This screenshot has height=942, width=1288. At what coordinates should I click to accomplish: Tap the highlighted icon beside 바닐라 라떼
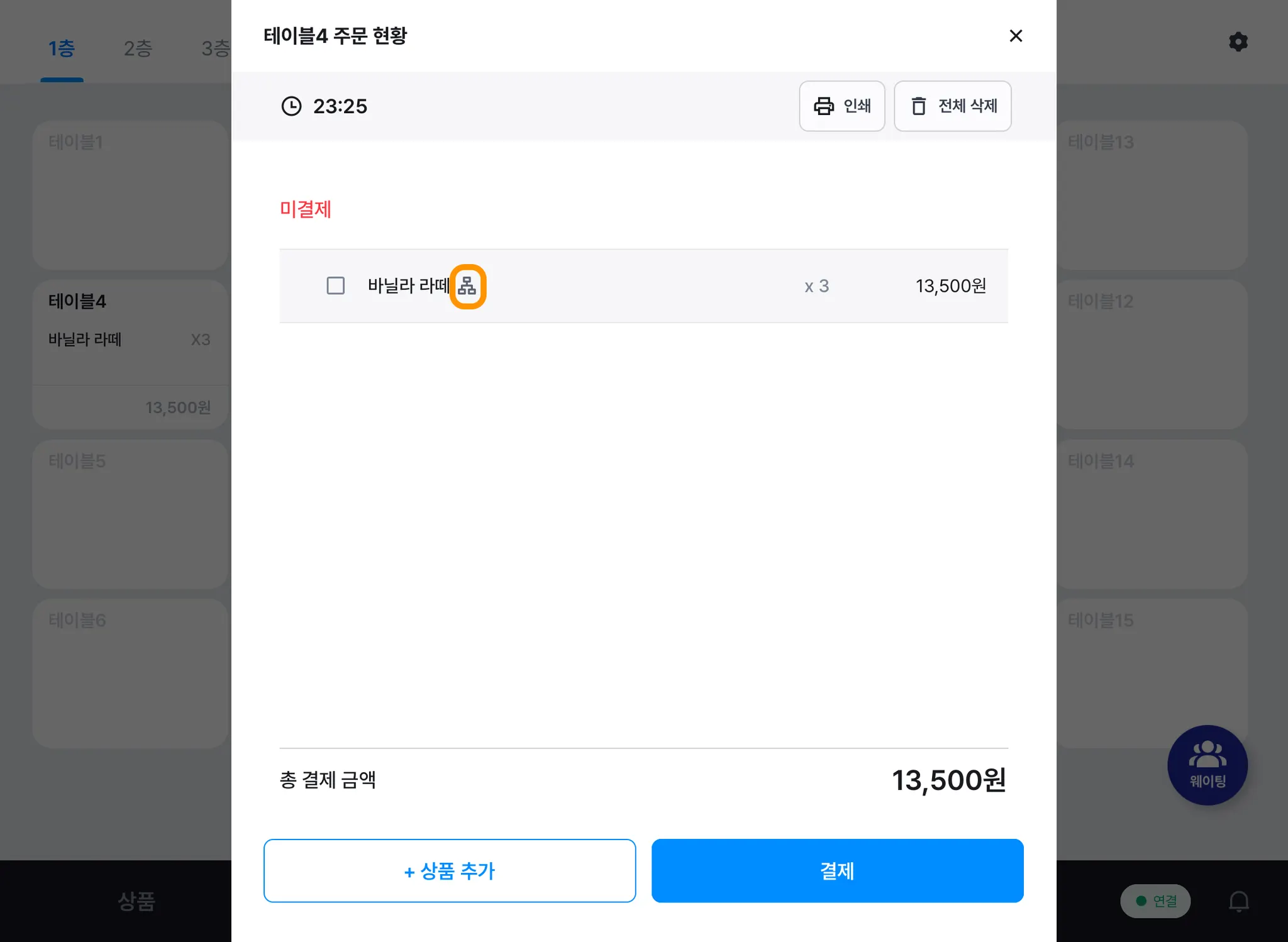pyautogui.click(x=467, y=286)
